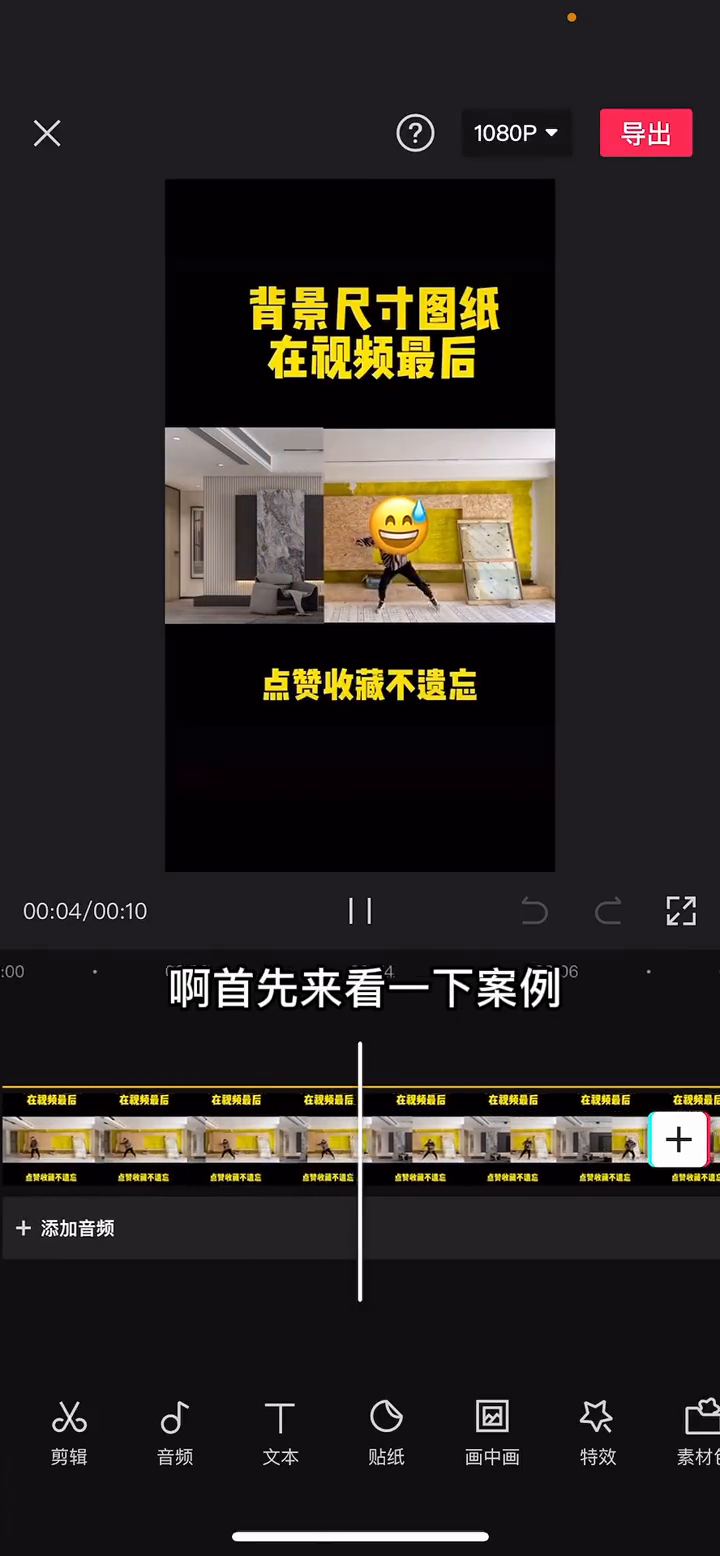This screenshot has width=720, height=1556.
Task: Open the 文本 text tool
Action: pos(280,1432)
